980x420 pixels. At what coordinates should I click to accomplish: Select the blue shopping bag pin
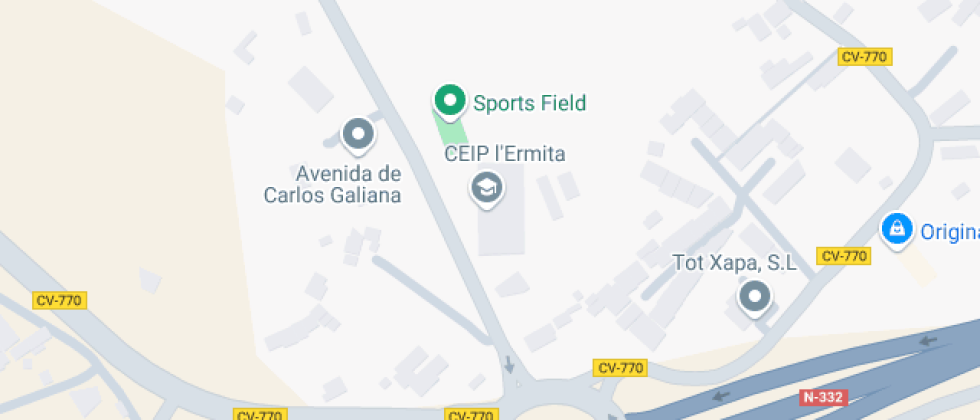click(897, 228)
